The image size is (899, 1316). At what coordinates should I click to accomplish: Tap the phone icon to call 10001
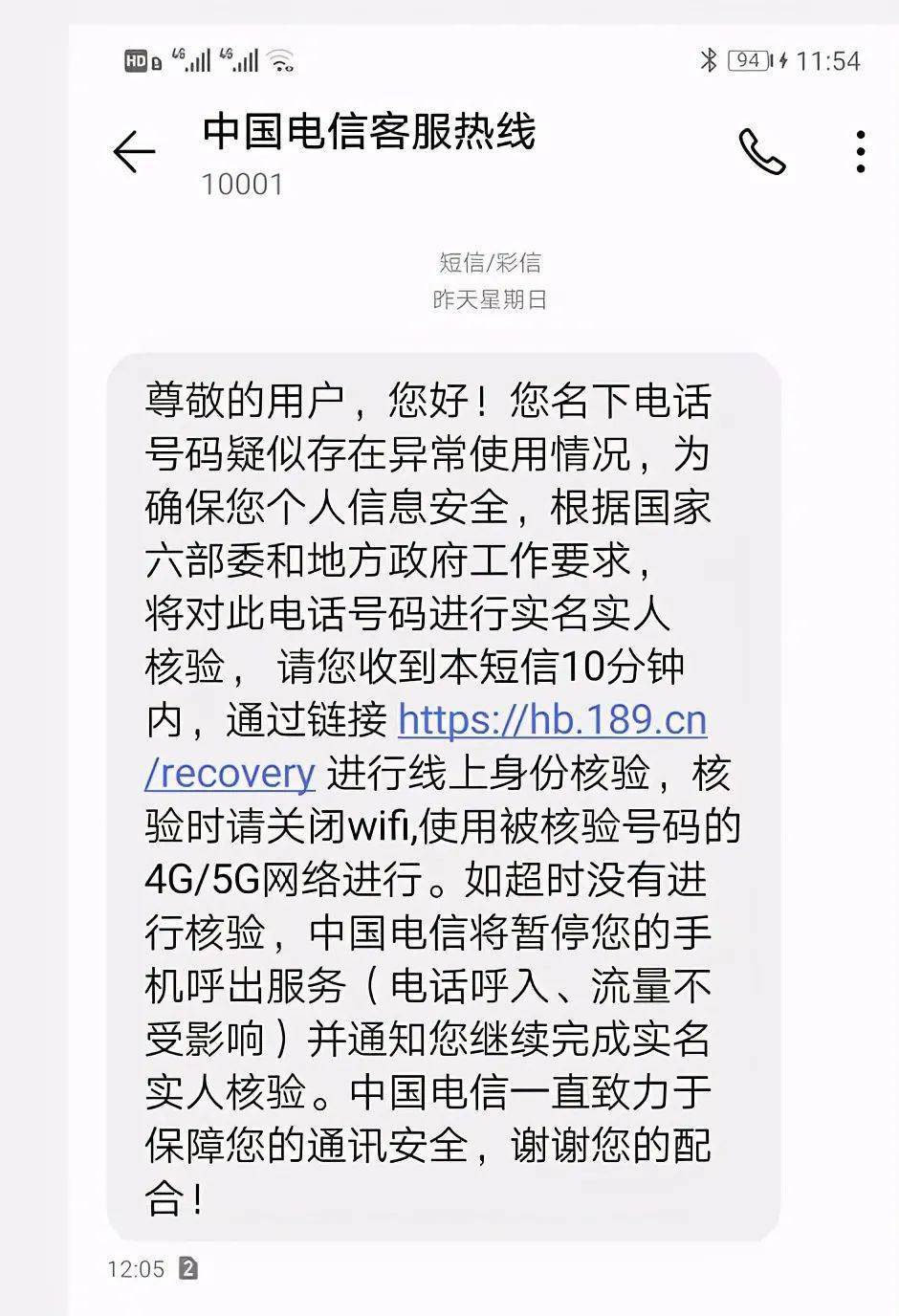coord(764,150)
